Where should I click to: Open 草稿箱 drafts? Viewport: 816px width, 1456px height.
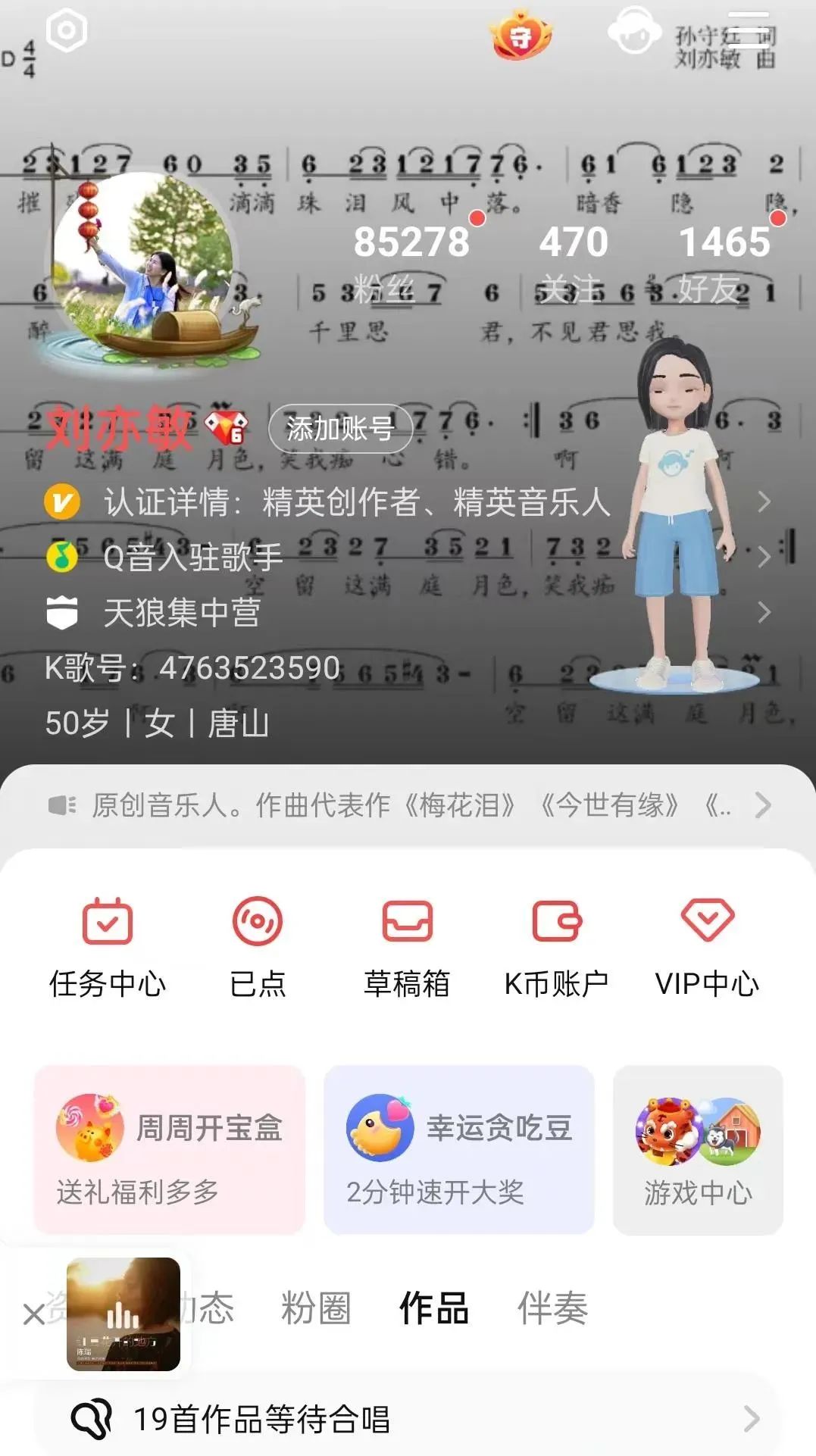tap(407, 947)
